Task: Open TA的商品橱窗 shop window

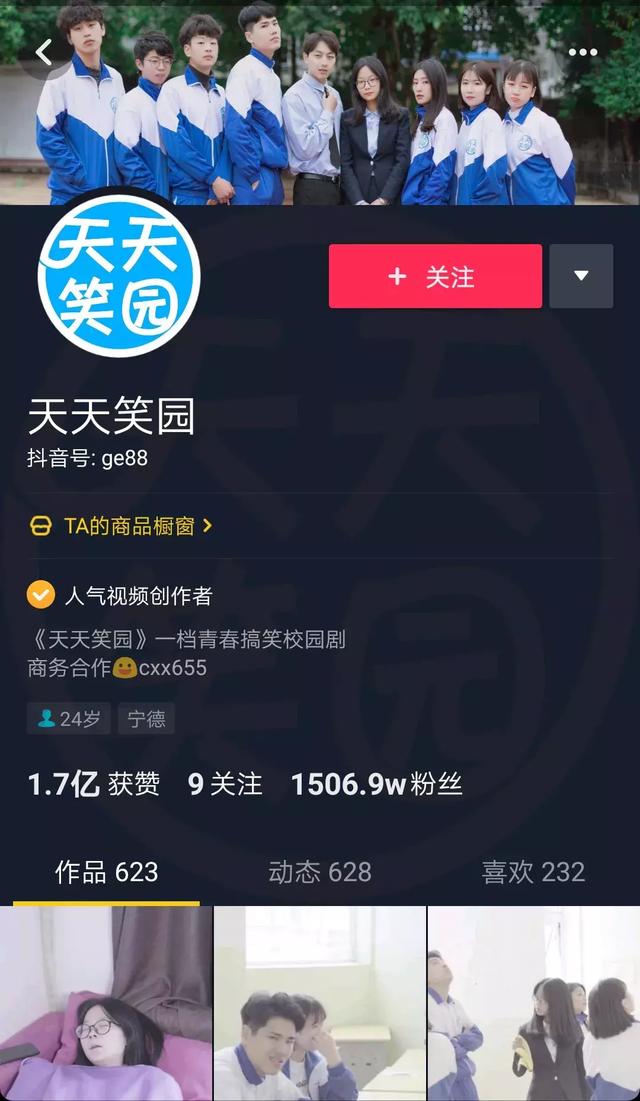Action: pos(121,525)
